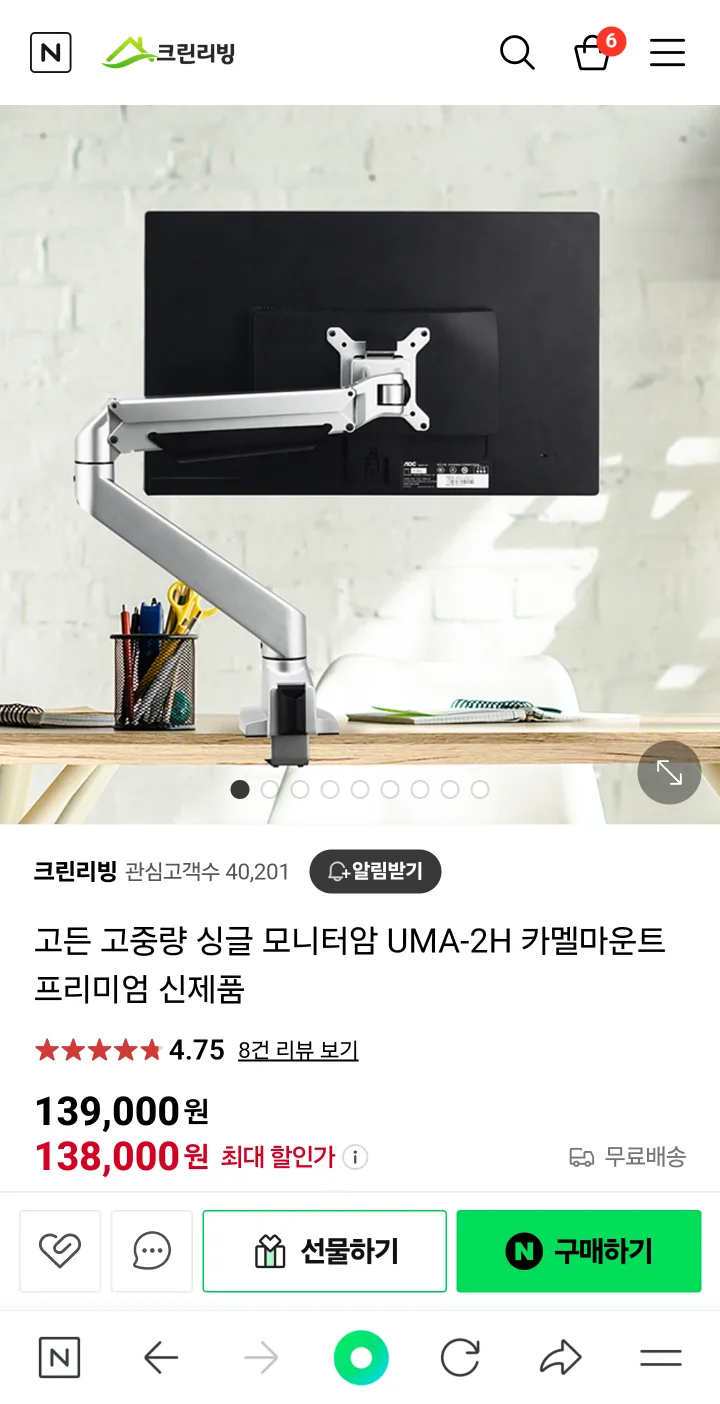Open search with the magnifier icon
720x1404 pixels.
[517, 52]
